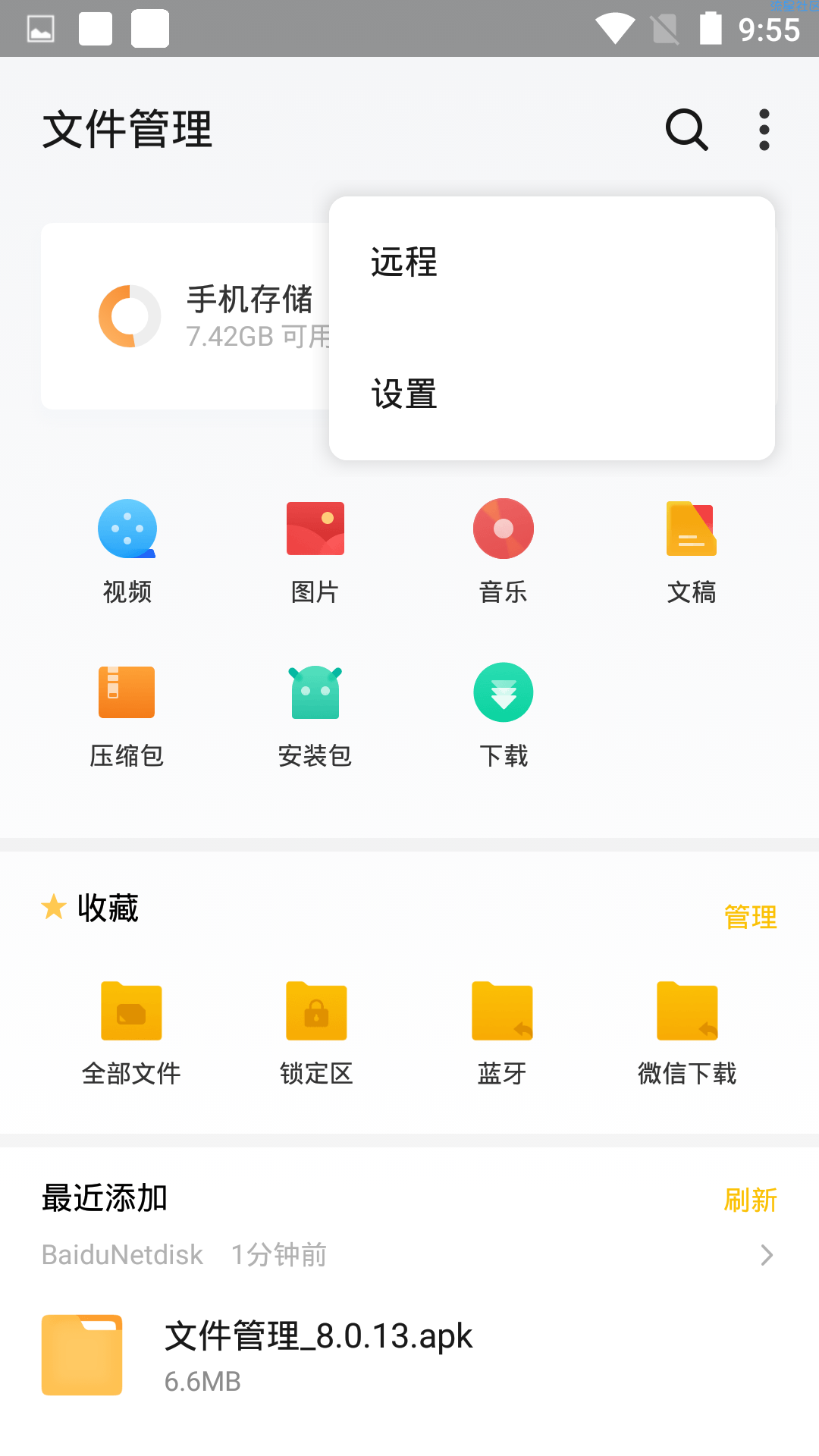Open the 手机存储 storage card

tap(186, 316)
